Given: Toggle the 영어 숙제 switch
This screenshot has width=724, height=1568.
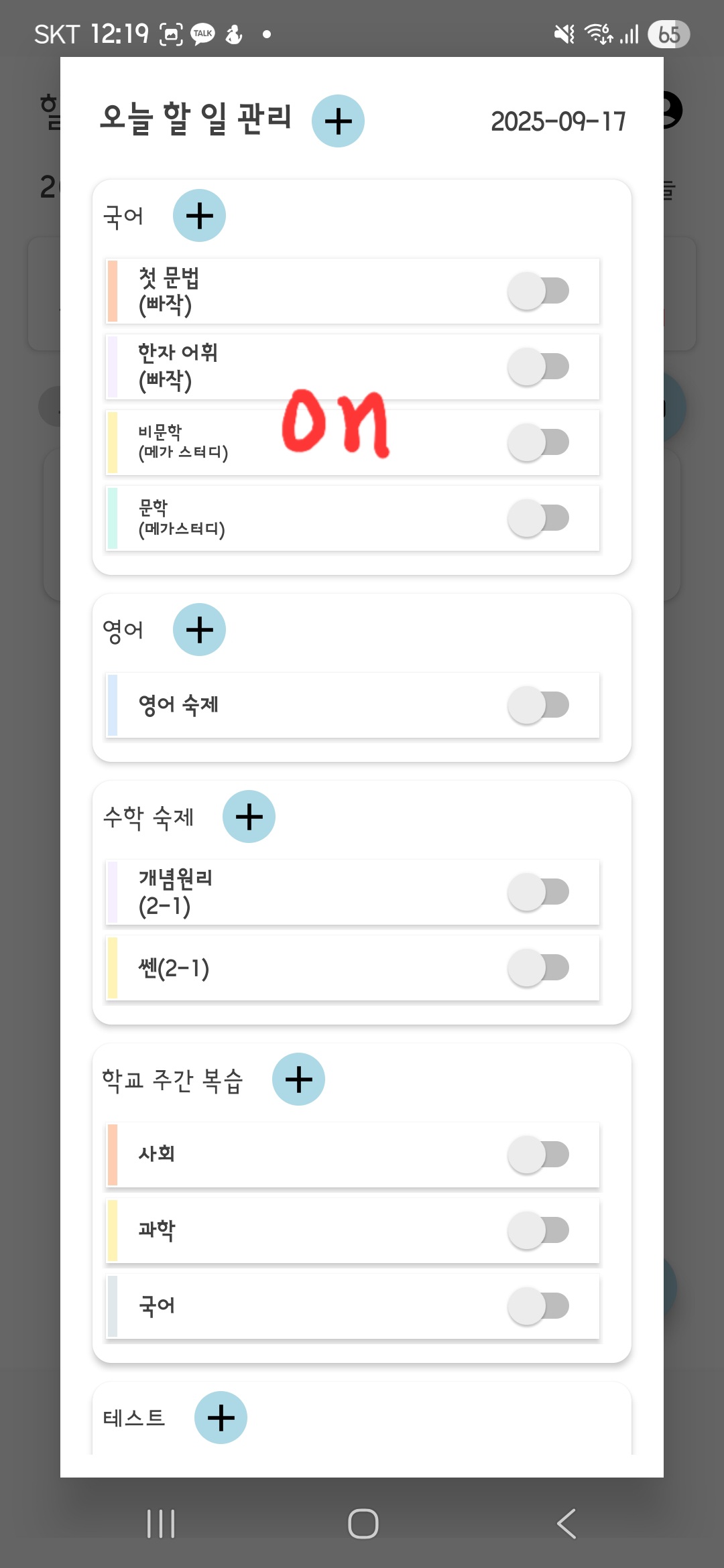Looking at the screenshot, I should [538, 705].
